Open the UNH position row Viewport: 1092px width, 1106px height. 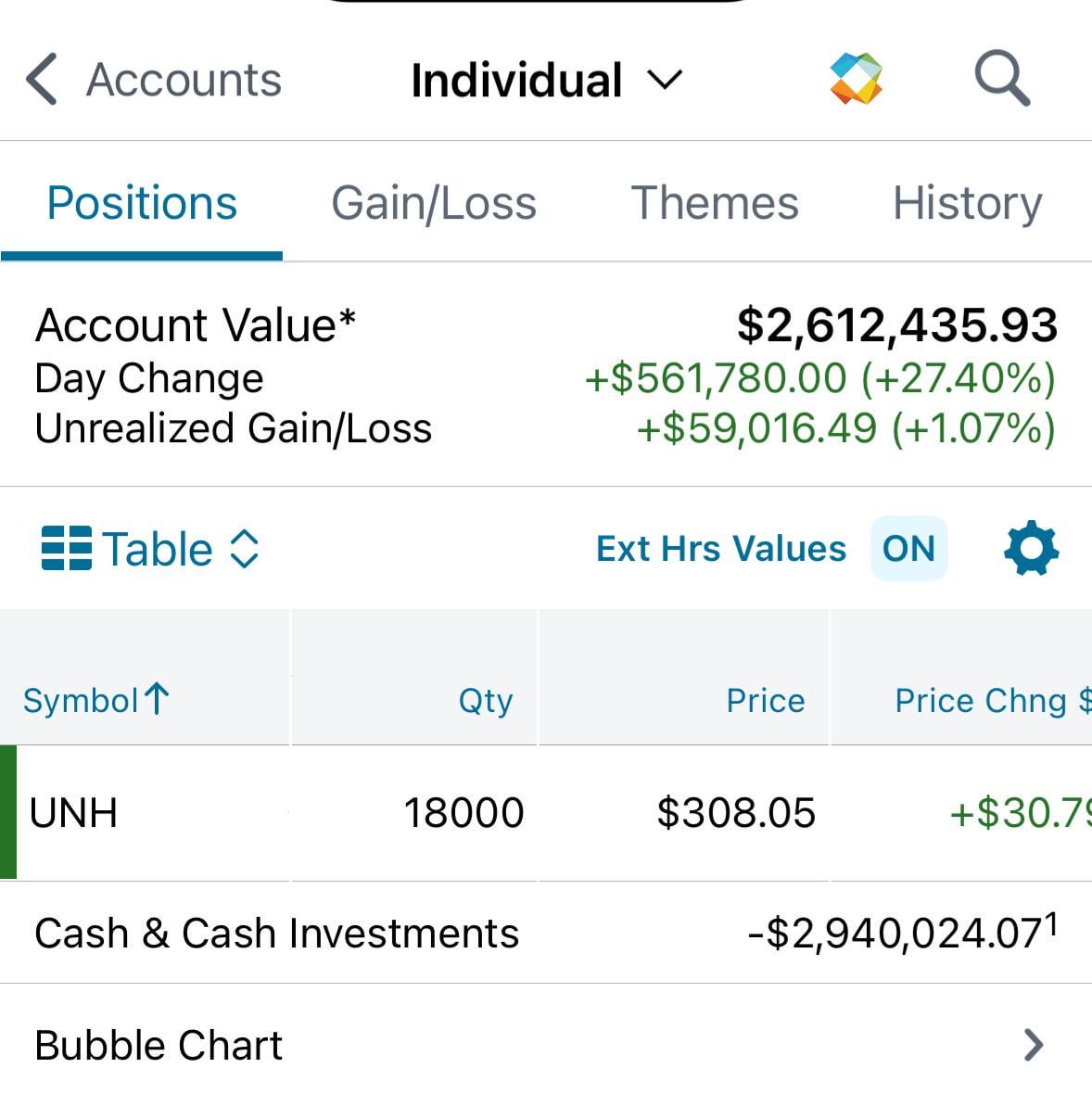74,813
